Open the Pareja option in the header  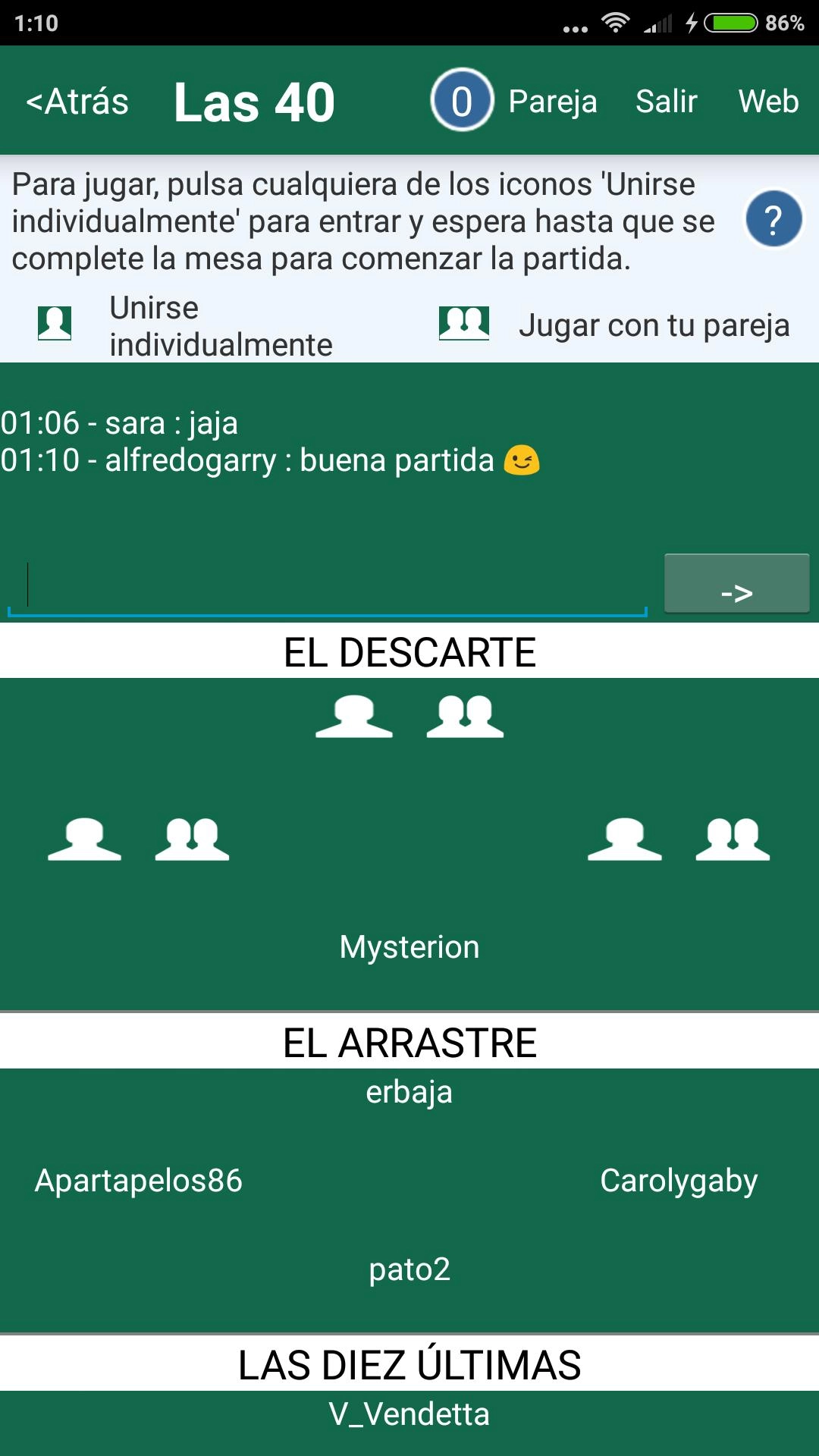tap(552, 102)
